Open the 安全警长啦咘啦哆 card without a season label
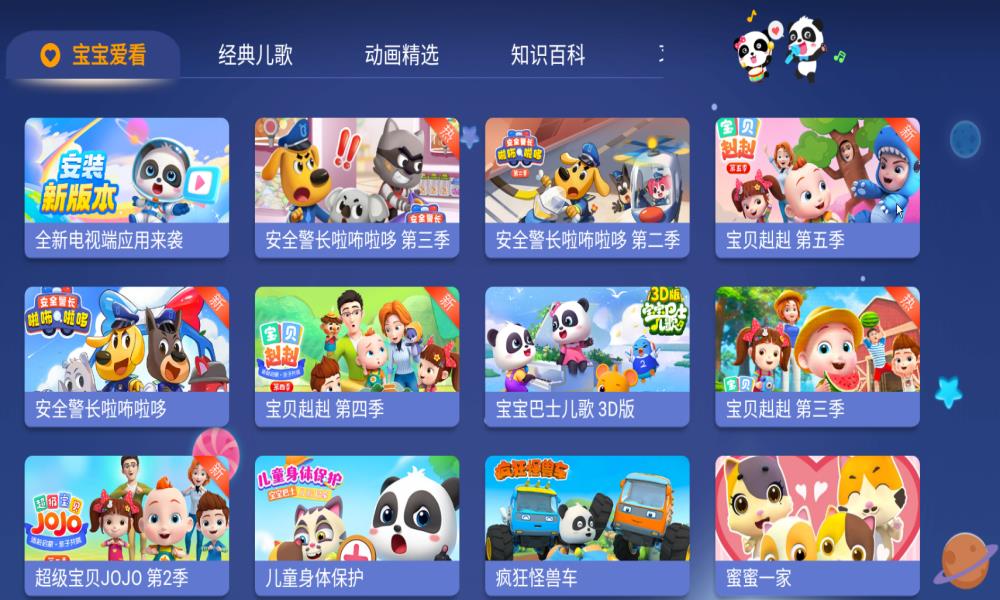Image resolution: width=1000 pixels, height=600 pixels. [127, 356]
